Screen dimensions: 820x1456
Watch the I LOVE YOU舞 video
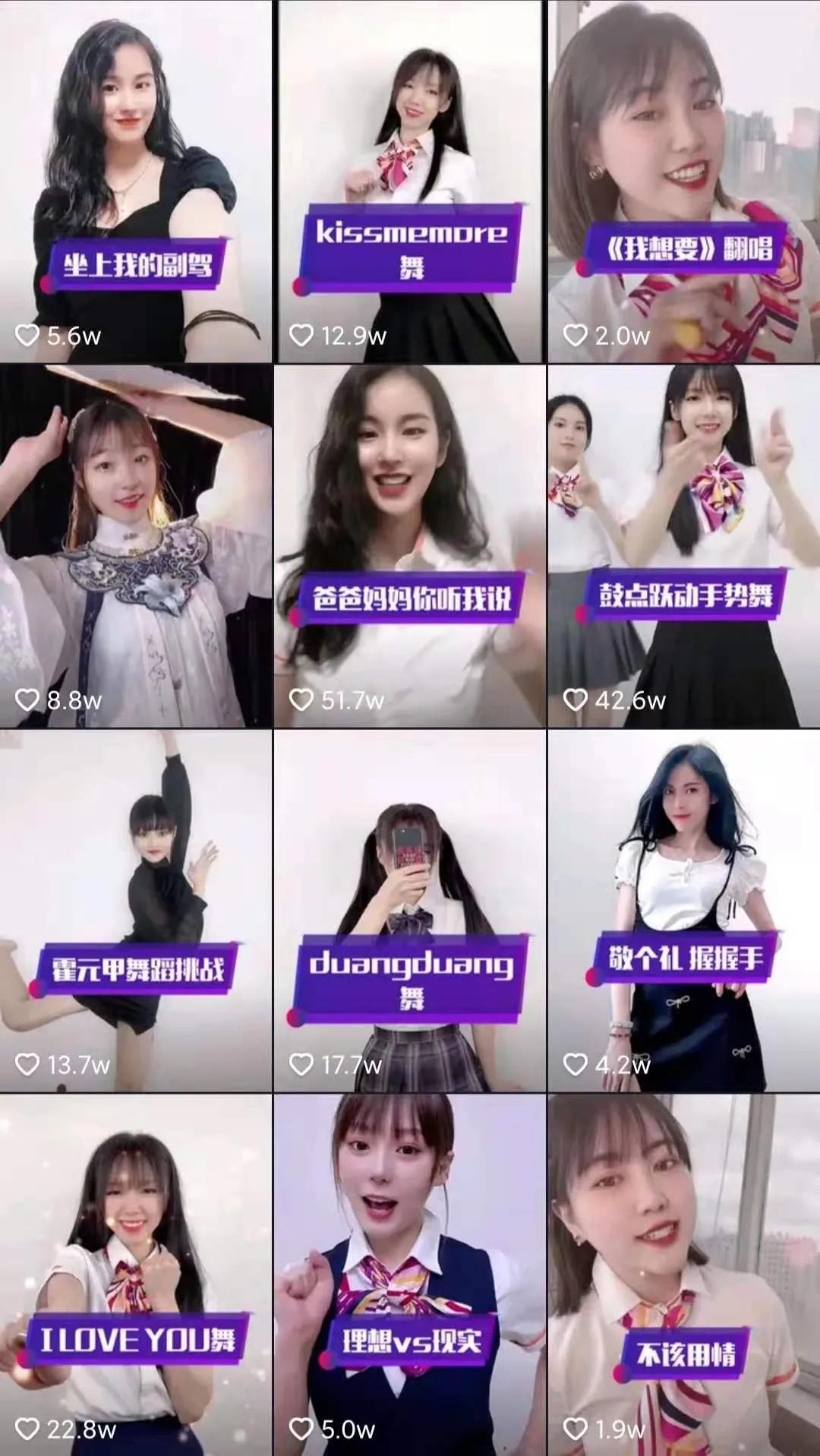coord(136,1274)
